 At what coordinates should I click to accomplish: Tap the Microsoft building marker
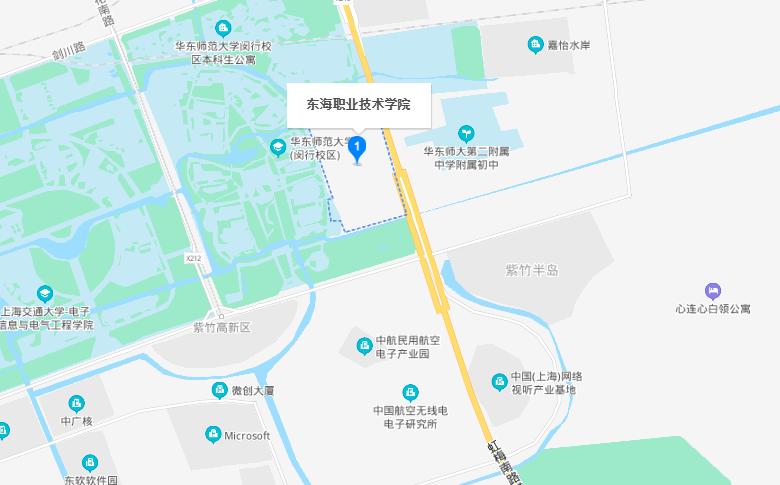[x=213, y=435]
